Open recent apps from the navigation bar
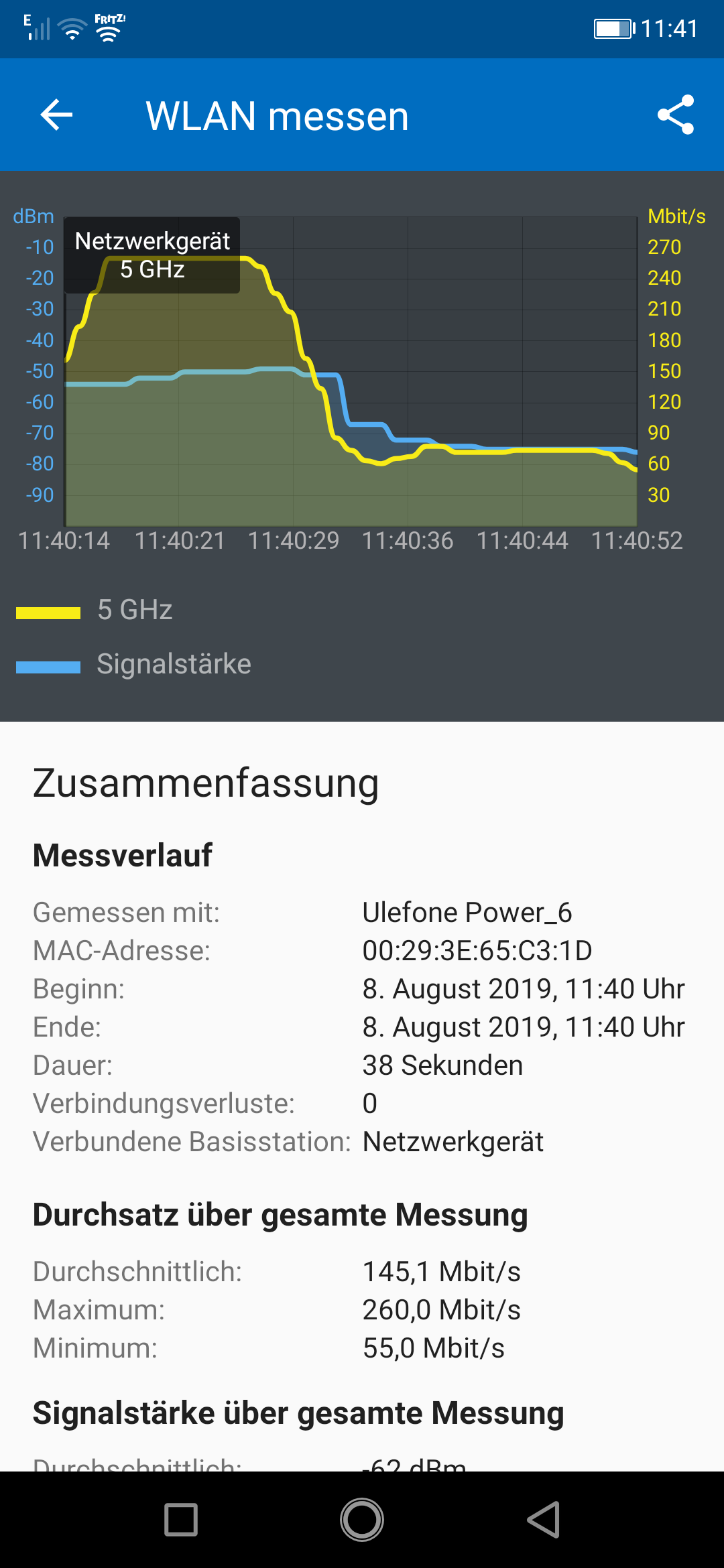The width and height of the screenshot is (724, 1568). [x=181, y=1519]
